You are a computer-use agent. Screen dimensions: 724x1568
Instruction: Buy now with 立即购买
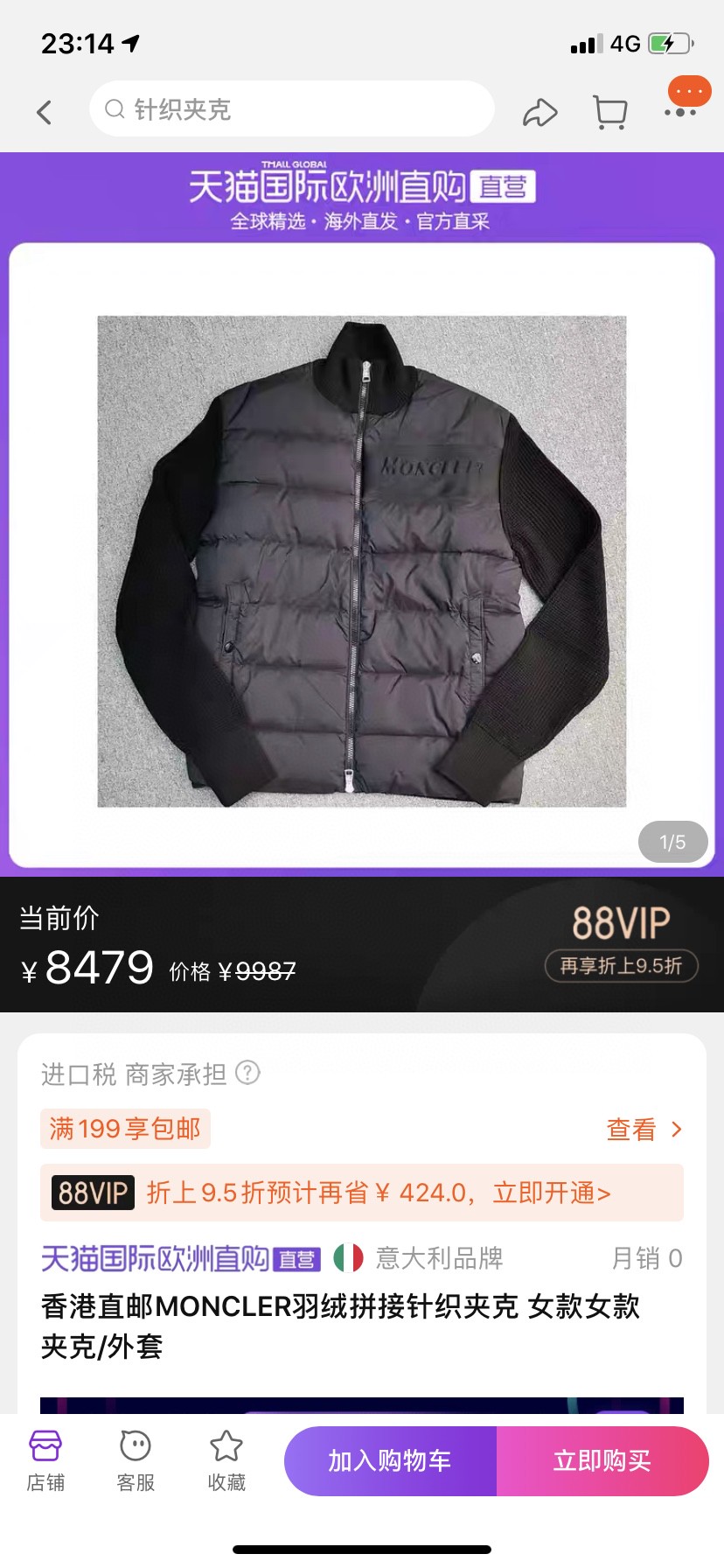pos(602,1460)
